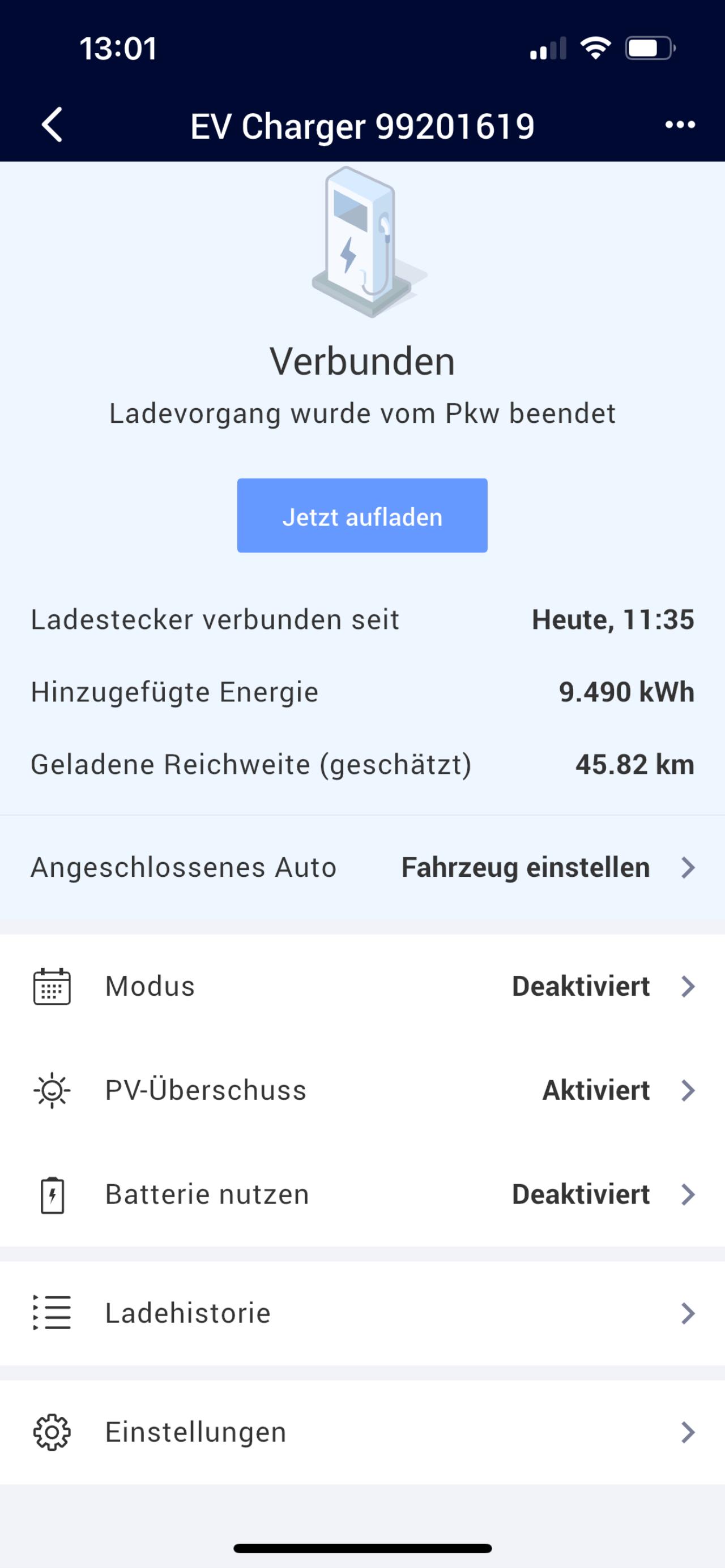
Task: Start charging with Jetzt aufladen
Action: (x=362, y=516)
